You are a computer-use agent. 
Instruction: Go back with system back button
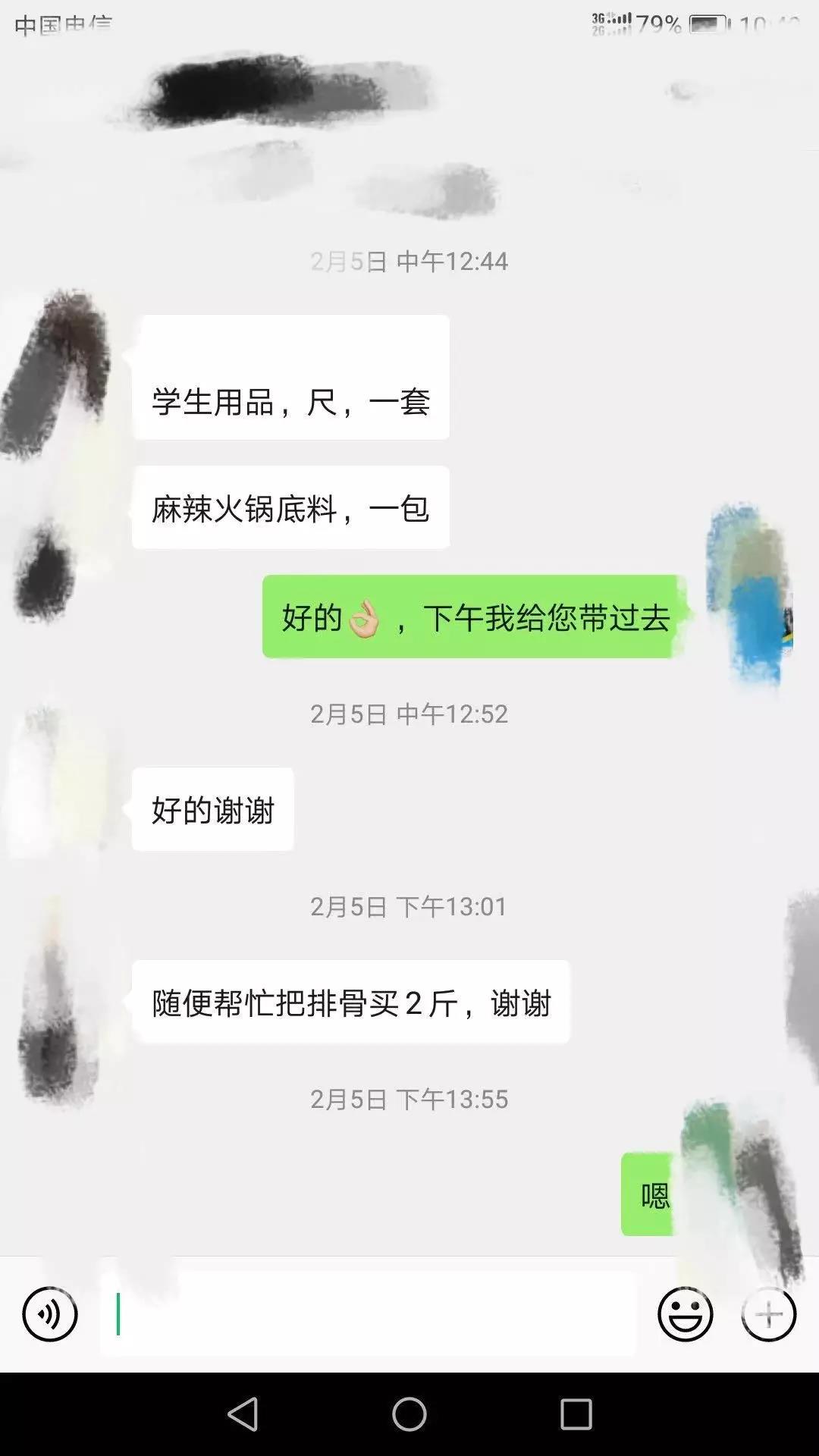tap(243, 1414)
